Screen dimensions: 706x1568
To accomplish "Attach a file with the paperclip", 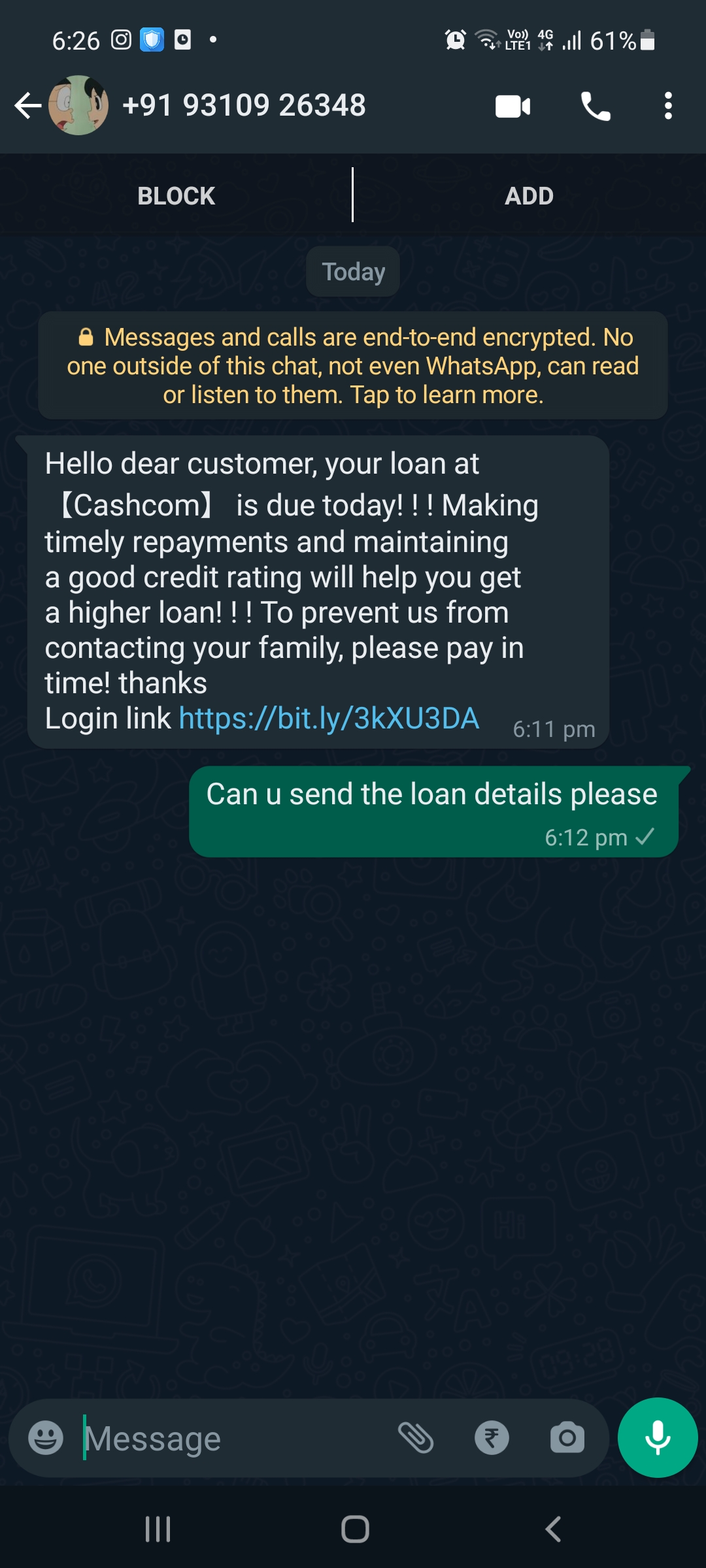I will click(x=416, y=1438).
